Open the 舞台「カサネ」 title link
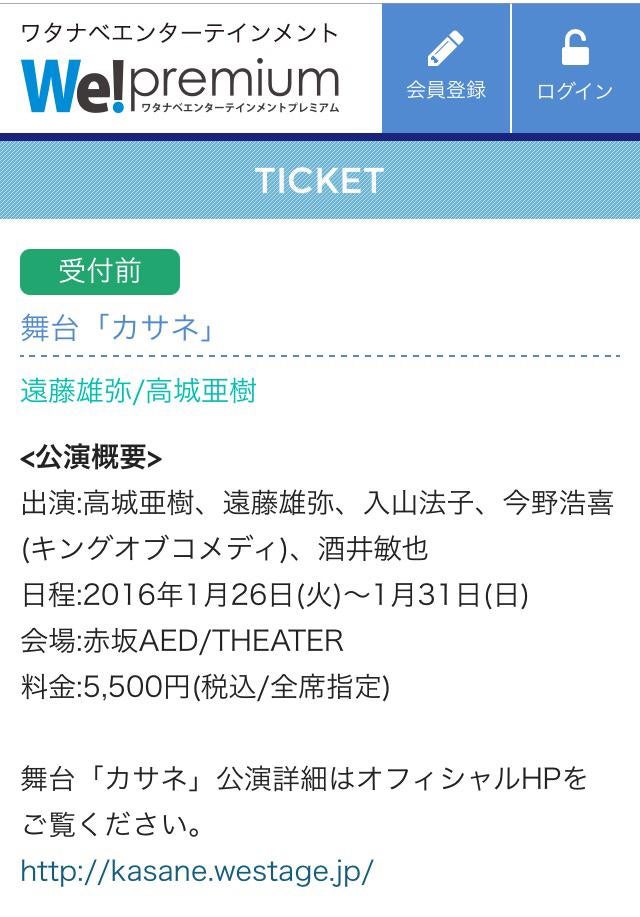 click(119, 329)
